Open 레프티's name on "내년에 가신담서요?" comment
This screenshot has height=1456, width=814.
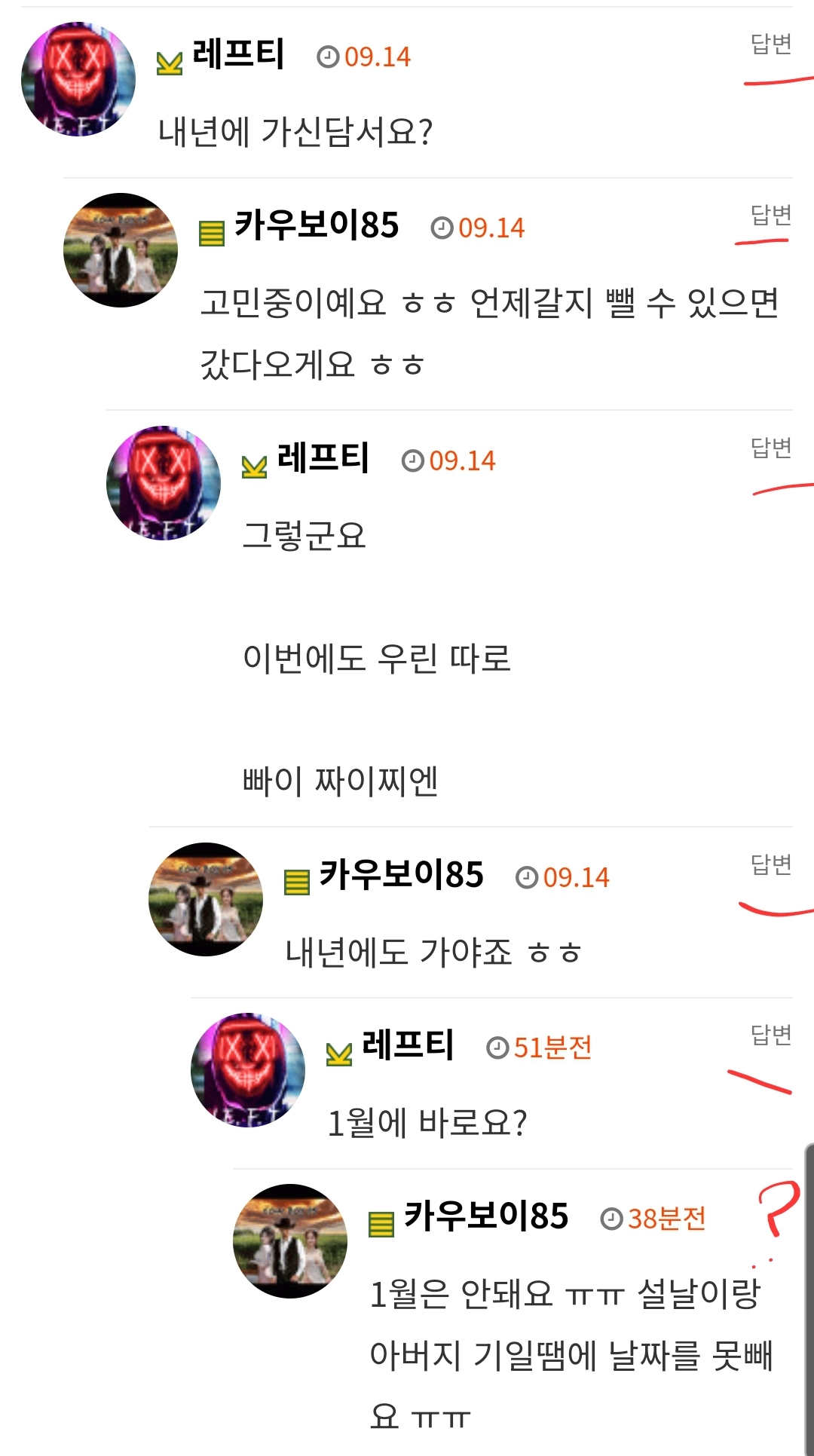238,55
